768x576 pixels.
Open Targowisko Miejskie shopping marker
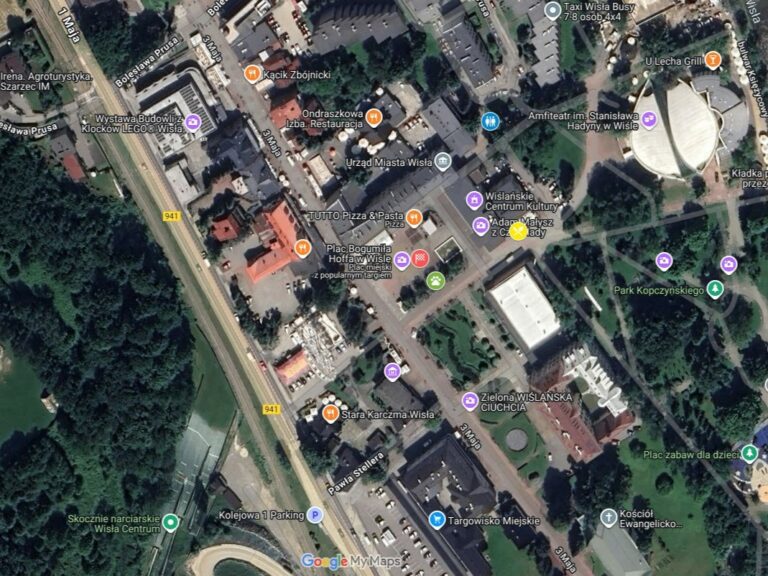436,519
